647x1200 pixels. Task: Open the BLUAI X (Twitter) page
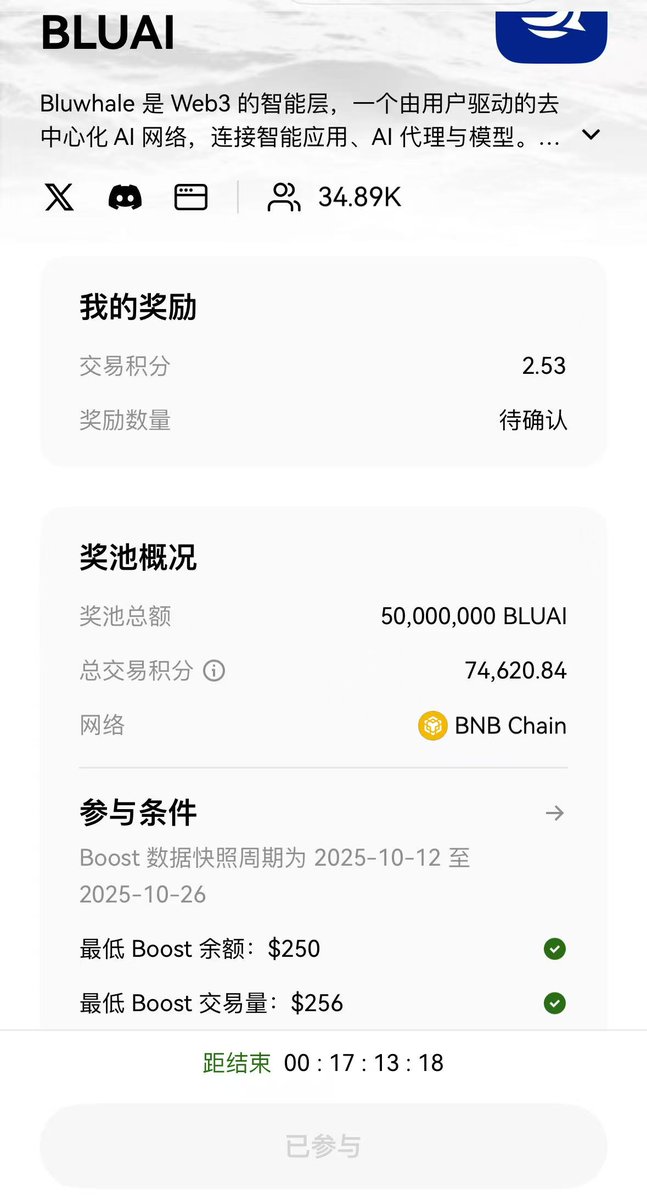tap(59, 197)
